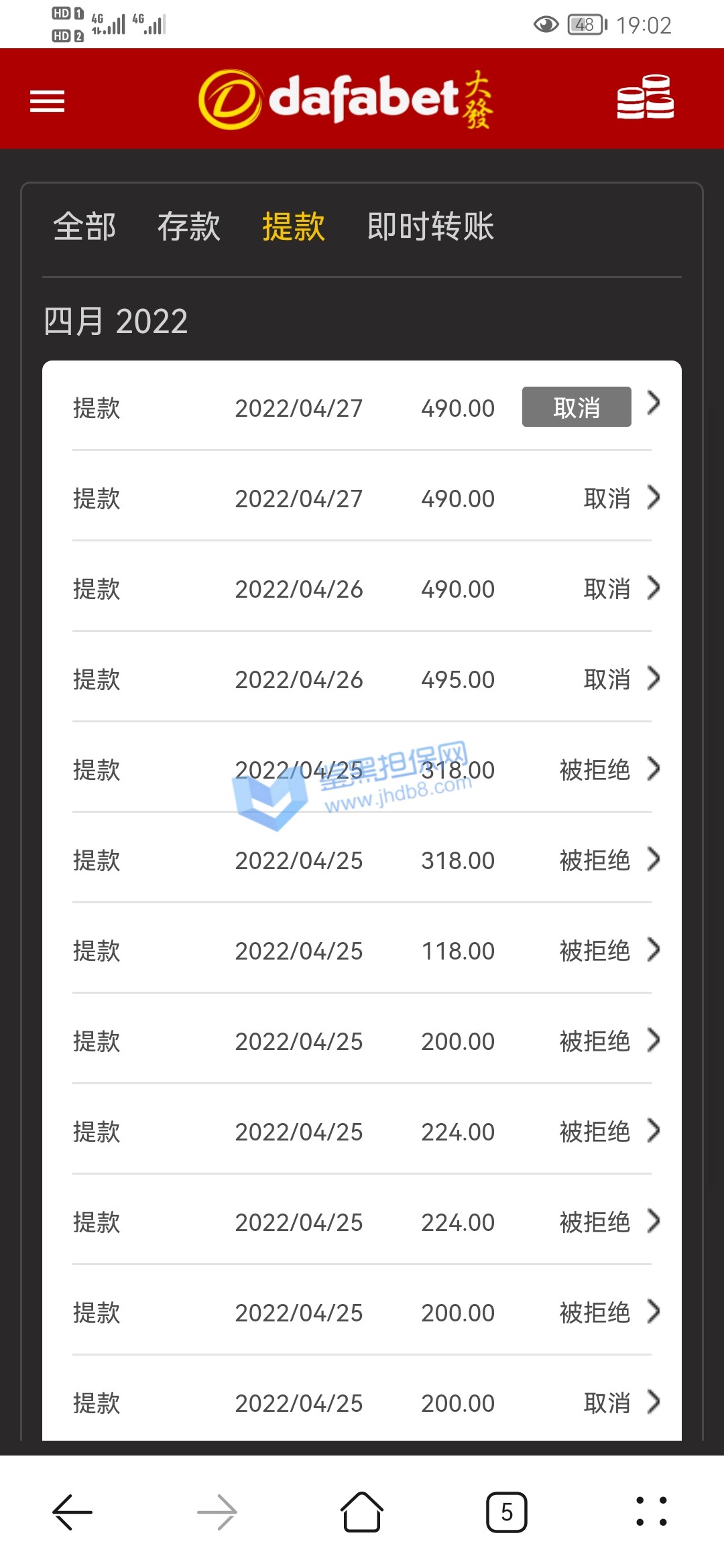Switch to the 存款 tab

tap(188, 226)
